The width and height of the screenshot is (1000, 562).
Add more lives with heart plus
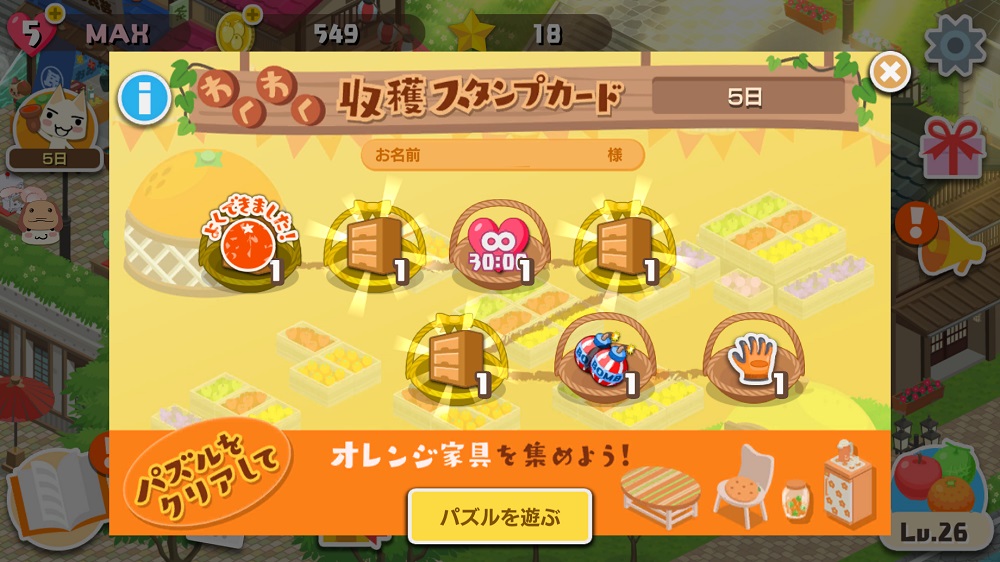(55, 13)
